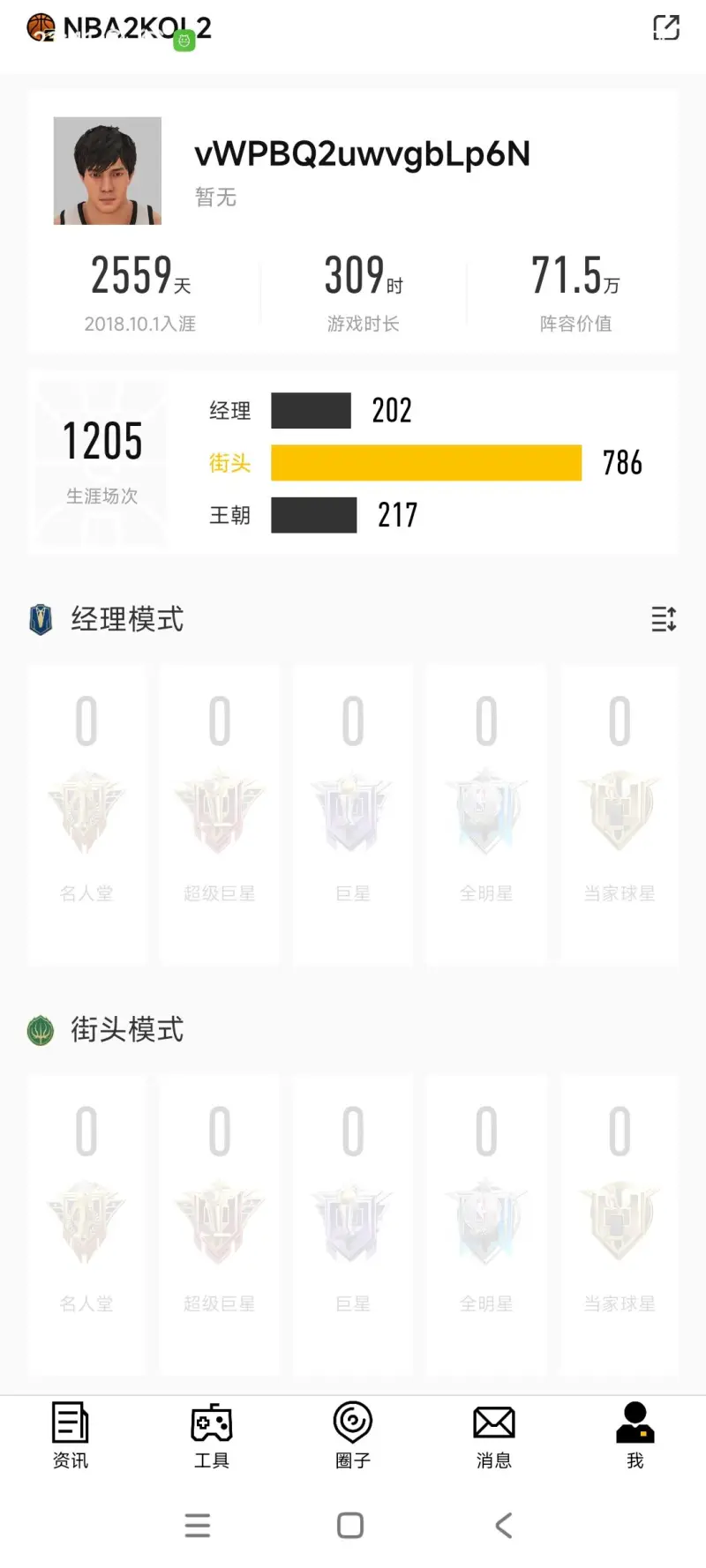Go to the system home screen

350,1526
